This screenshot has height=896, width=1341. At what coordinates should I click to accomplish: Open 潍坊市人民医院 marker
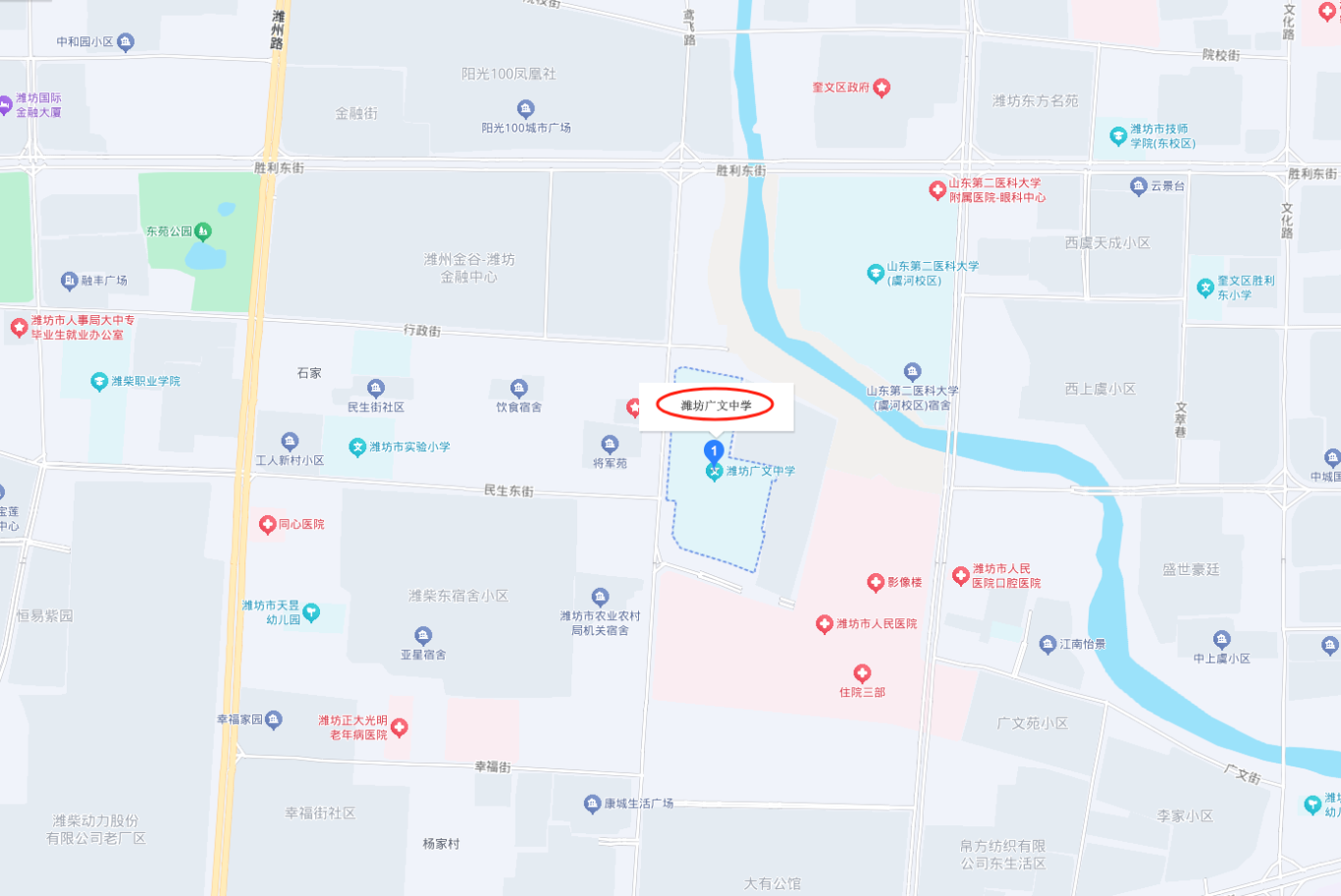(825, 624)
